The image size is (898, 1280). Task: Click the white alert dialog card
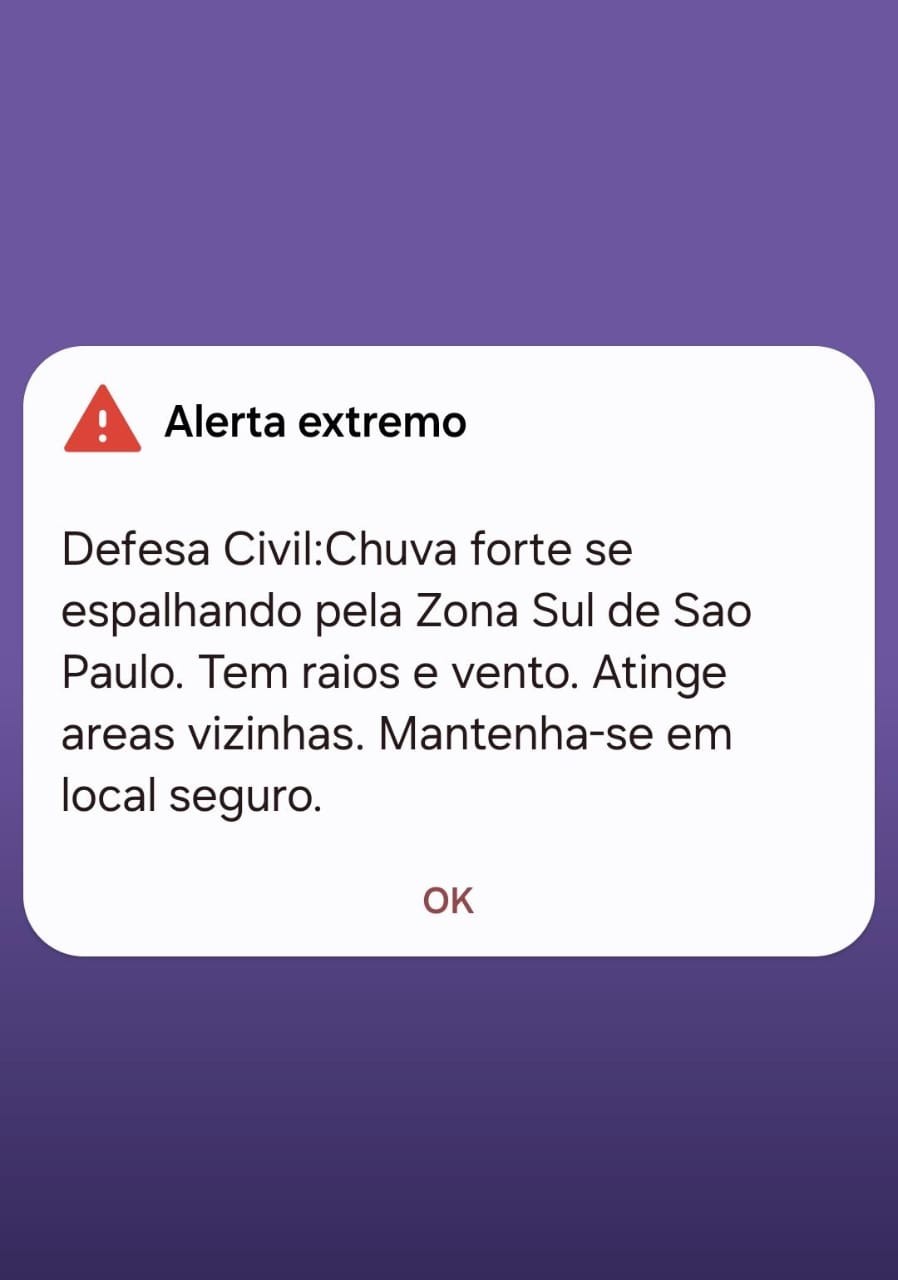[449, 650]
